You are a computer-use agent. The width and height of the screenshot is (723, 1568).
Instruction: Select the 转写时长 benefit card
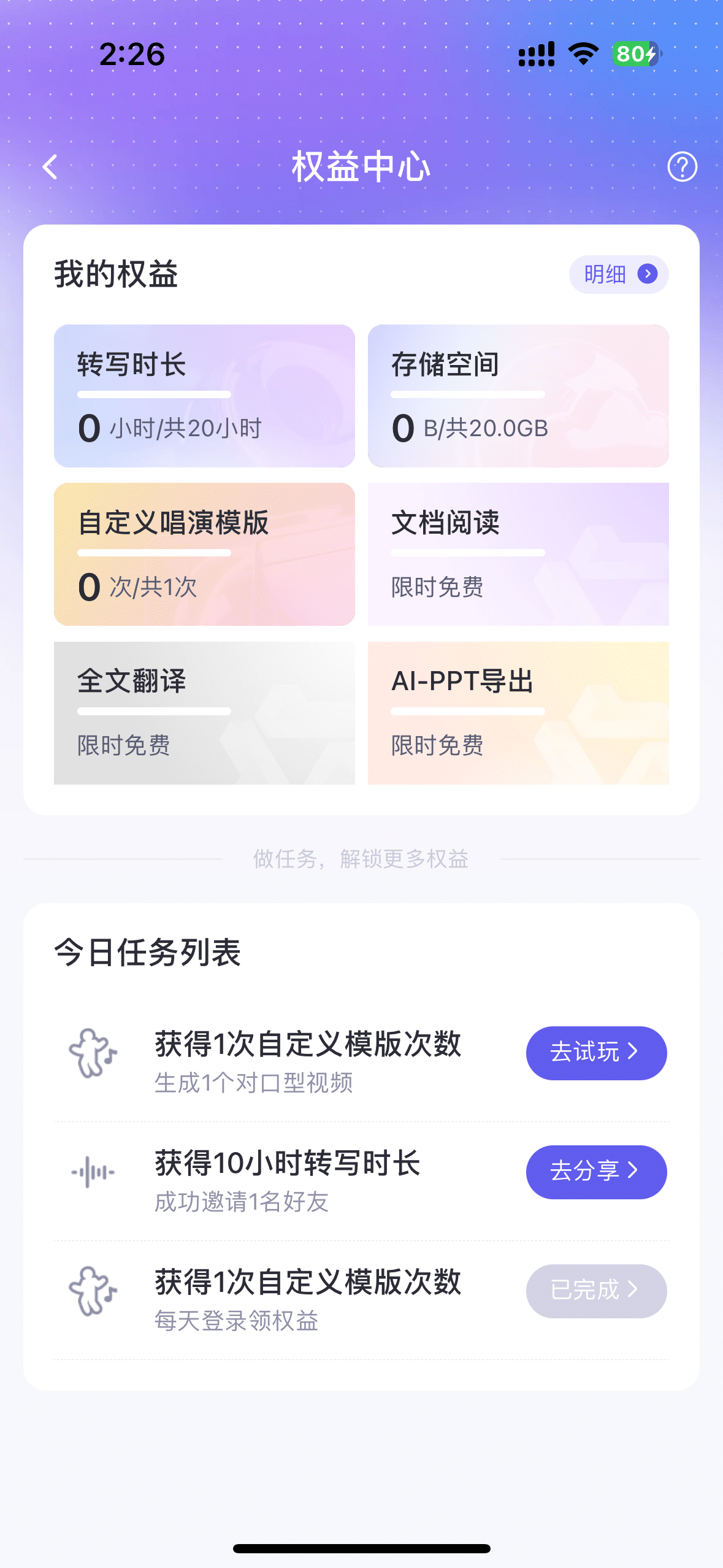204,395
